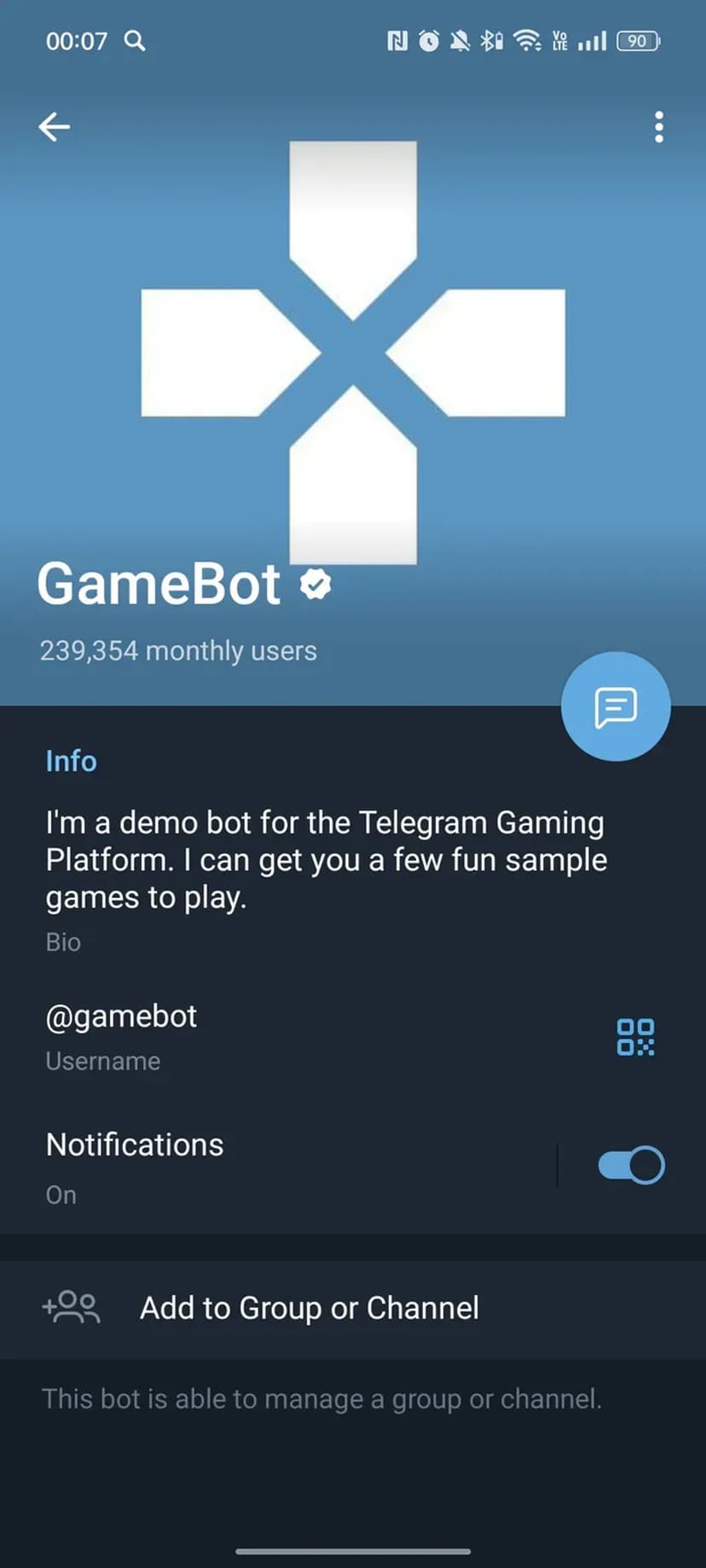Select Add to Group or Channel
Screen dimensions: 706x1568
coord(309,1308)
